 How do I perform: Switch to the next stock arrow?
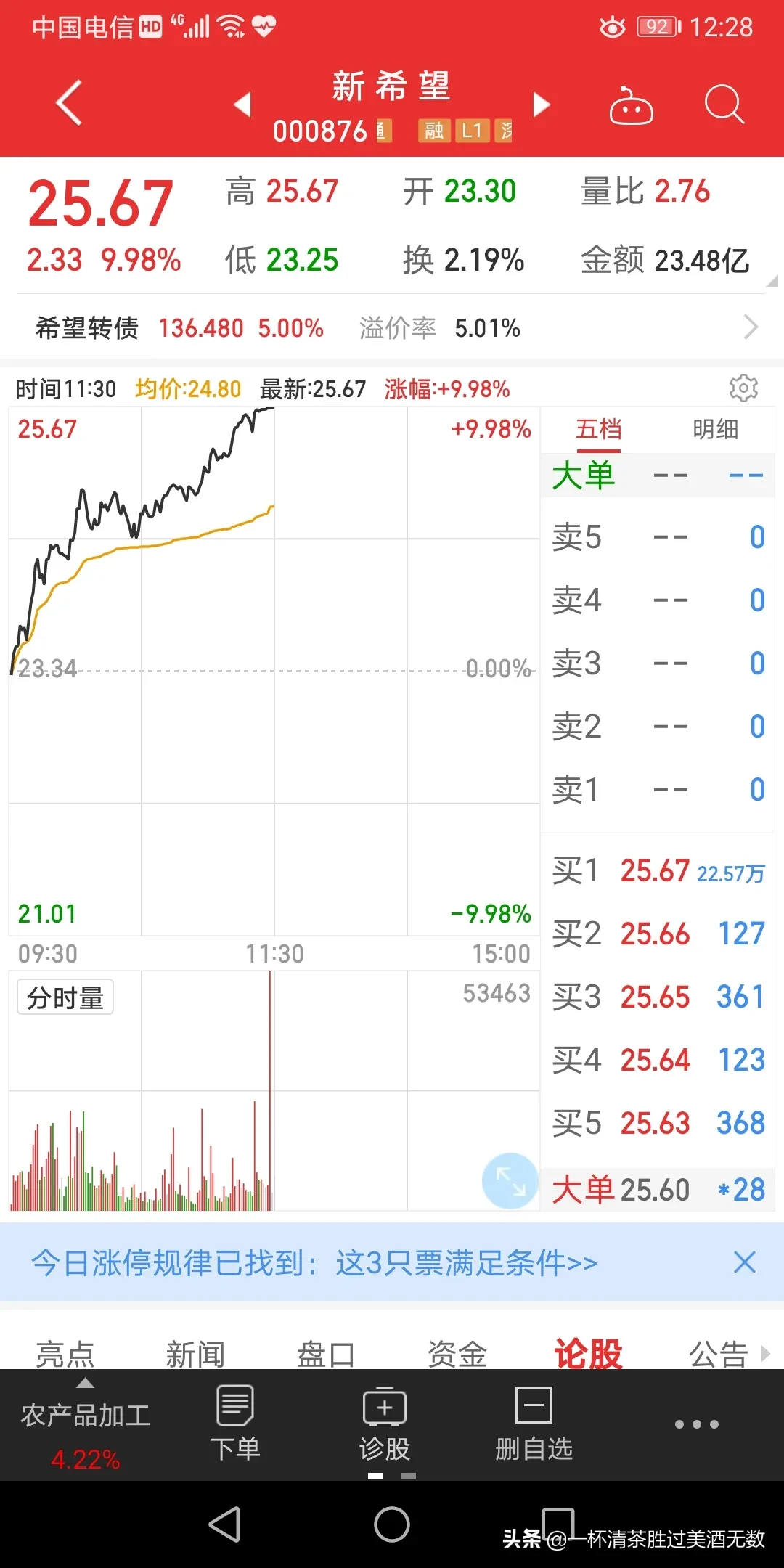(542, 105)
